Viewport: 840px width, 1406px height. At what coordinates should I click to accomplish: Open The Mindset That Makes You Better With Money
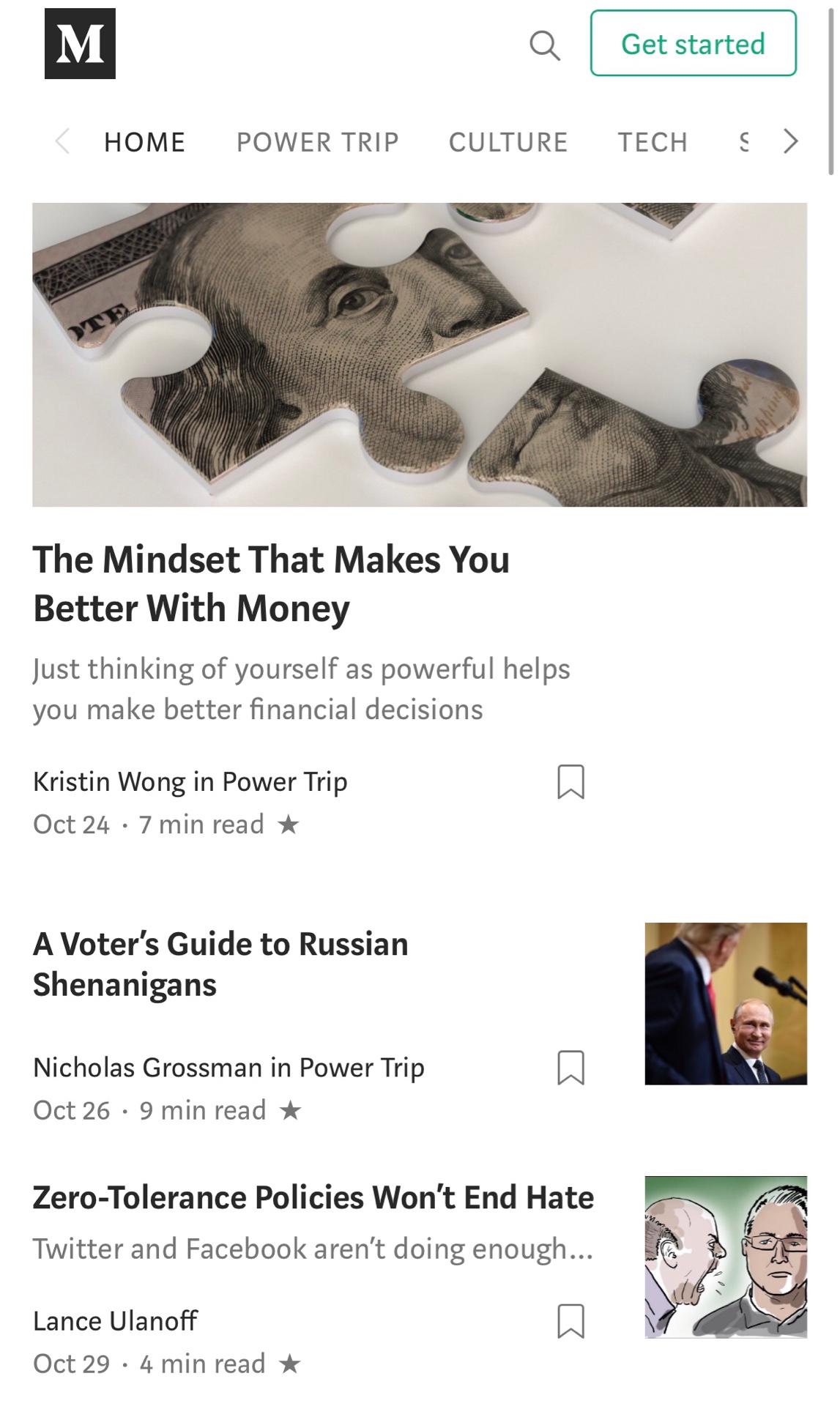271,584
